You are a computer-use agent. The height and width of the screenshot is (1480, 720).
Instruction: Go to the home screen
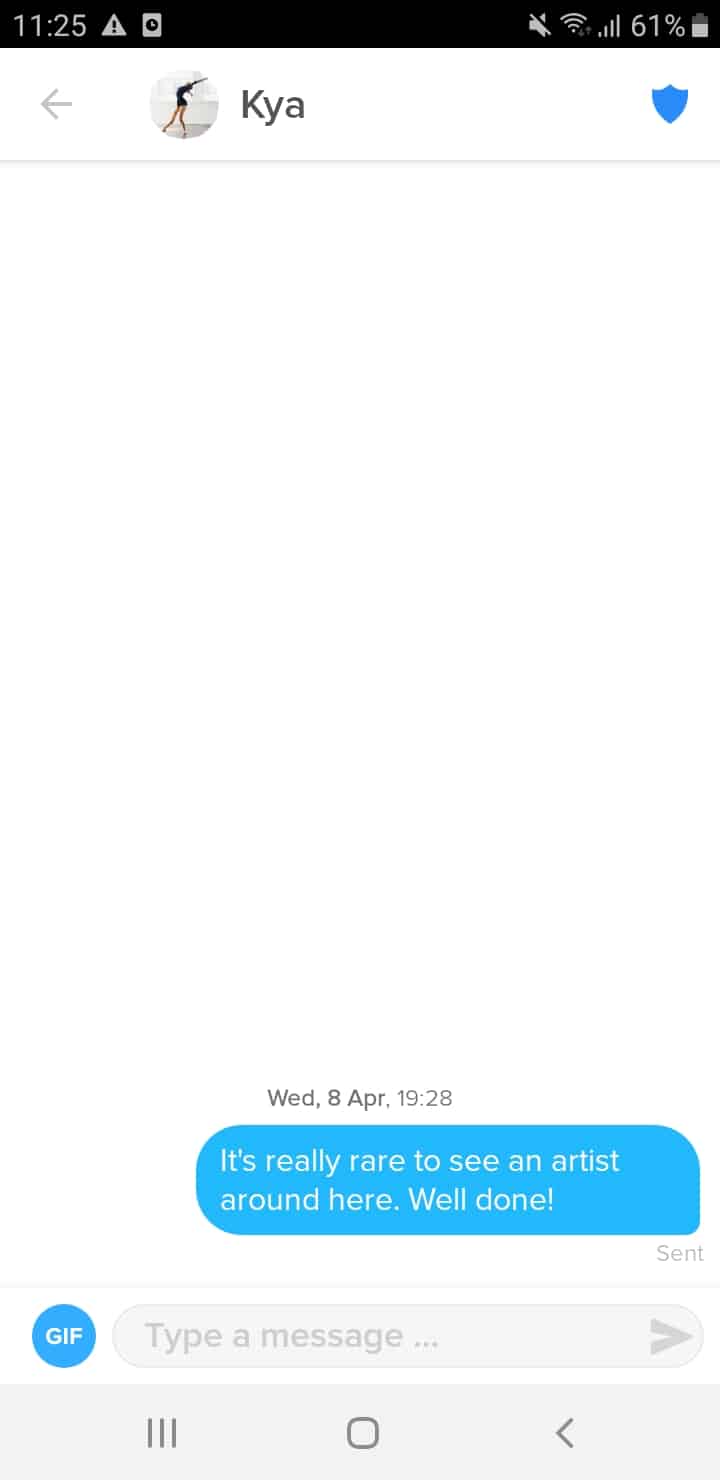pyautogui.click(x=362, y=1433)
